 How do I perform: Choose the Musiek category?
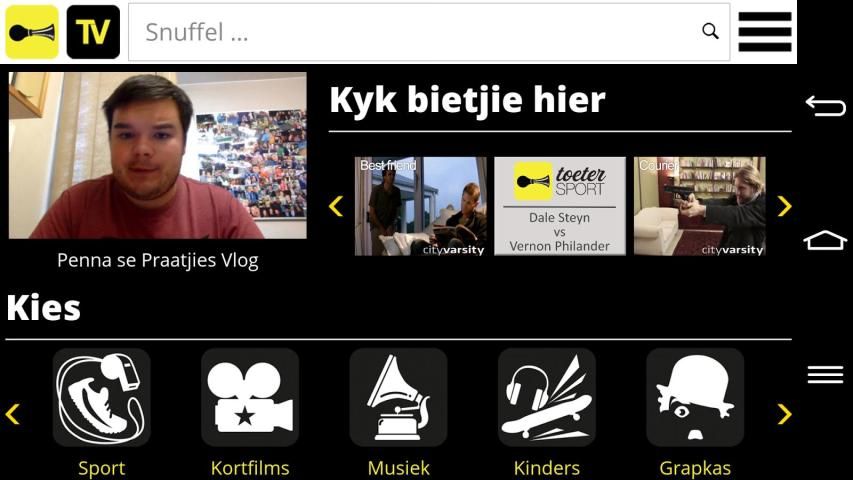pyautogui.click(x=398, y=398)
